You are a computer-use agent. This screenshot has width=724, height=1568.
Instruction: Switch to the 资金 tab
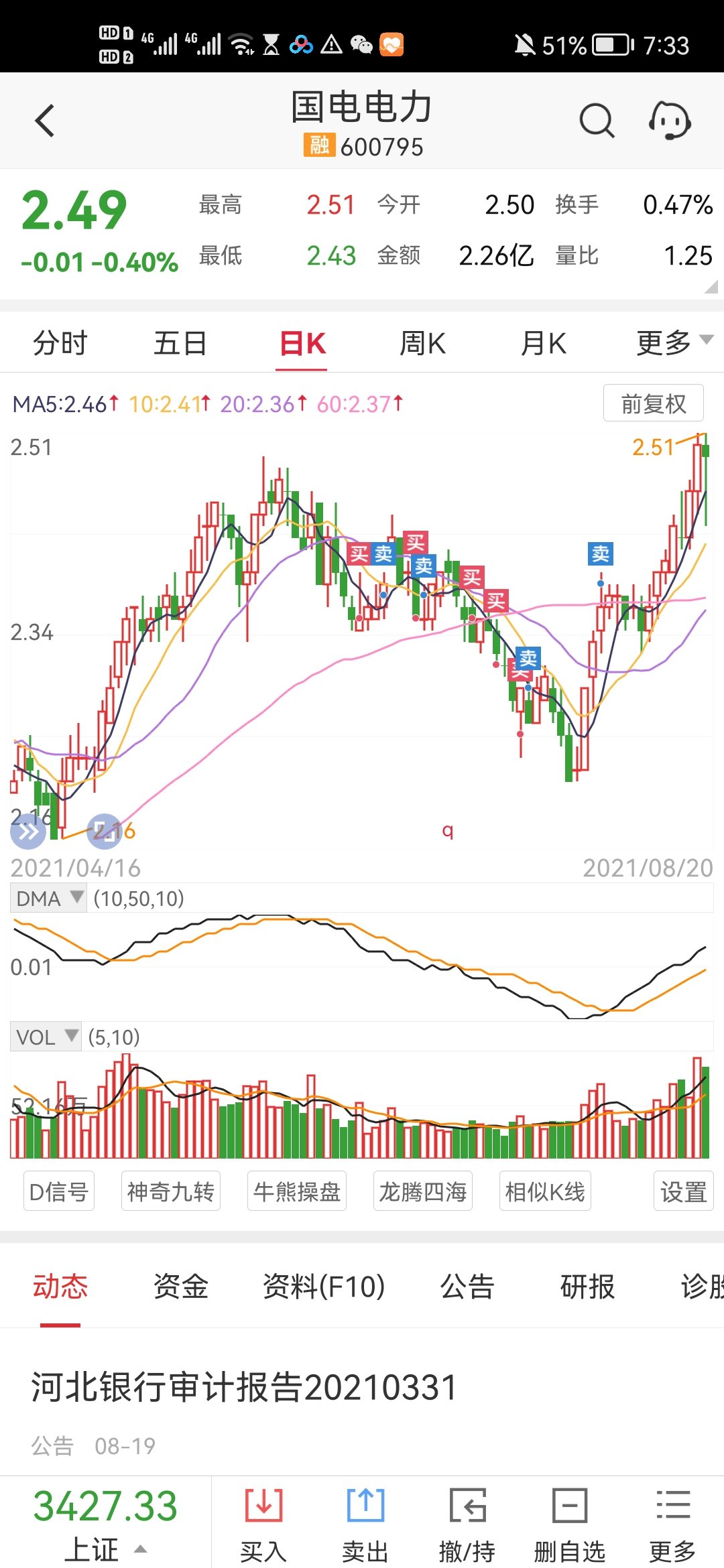[x=181, y=1287]
